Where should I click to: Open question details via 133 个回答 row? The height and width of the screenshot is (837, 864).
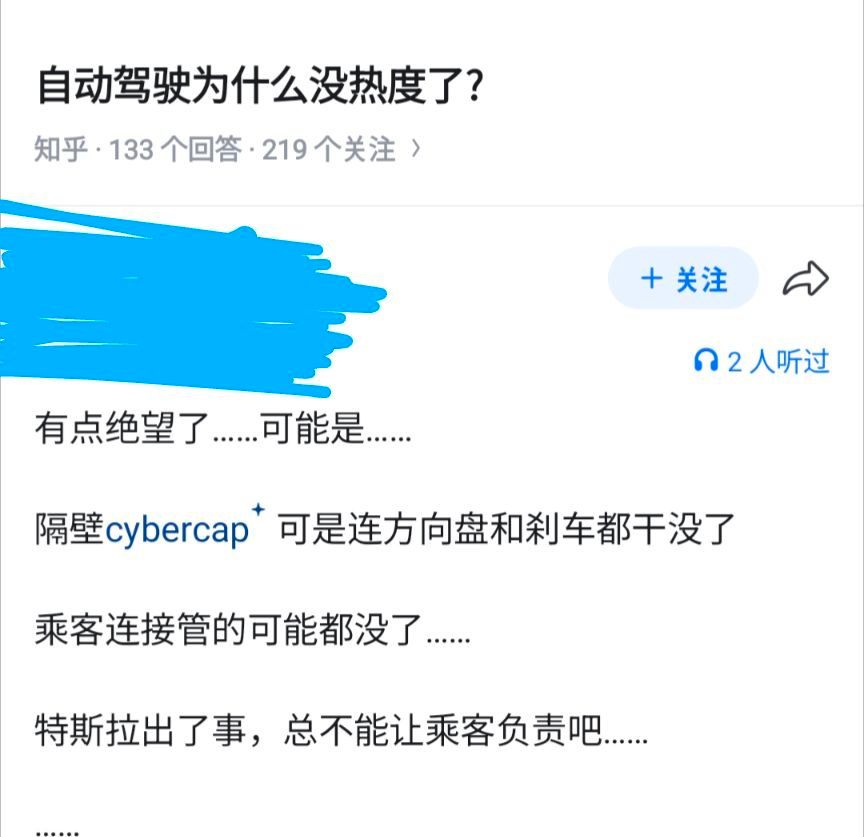pyautogui.click(x=228, y=149)
